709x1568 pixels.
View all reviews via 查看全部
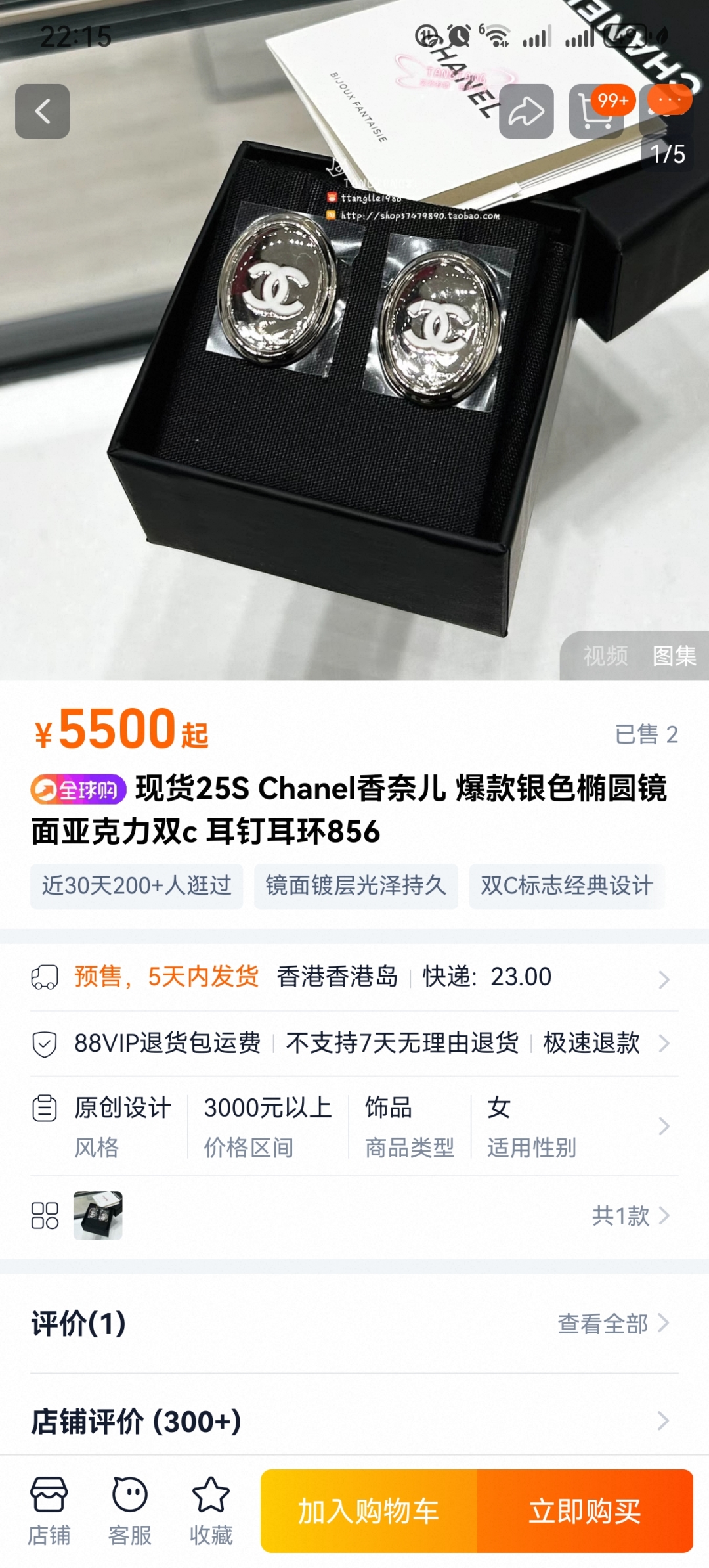click(612, 1324)
